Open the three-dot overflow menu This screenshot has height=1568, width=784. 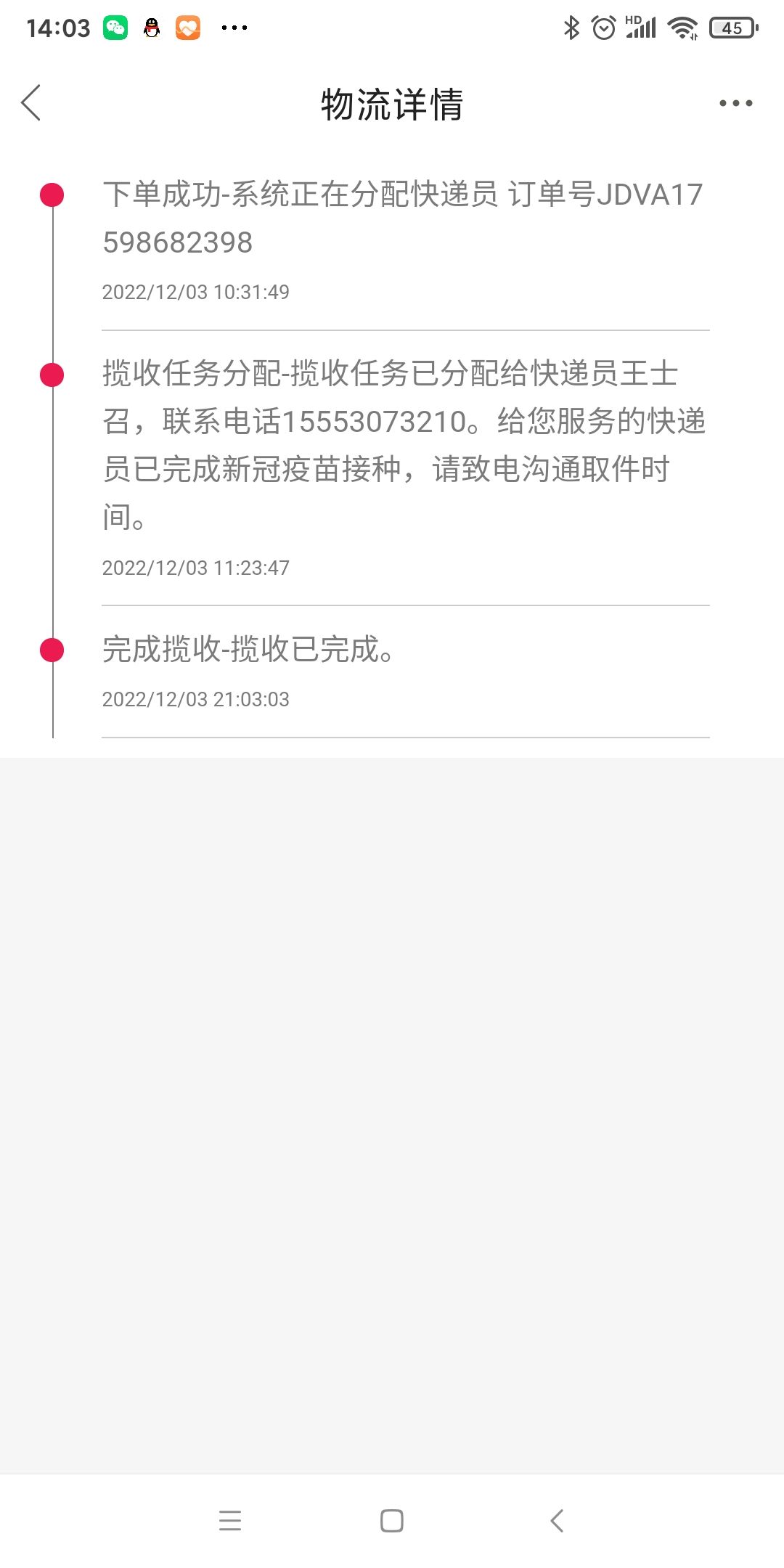pos(735,103)
